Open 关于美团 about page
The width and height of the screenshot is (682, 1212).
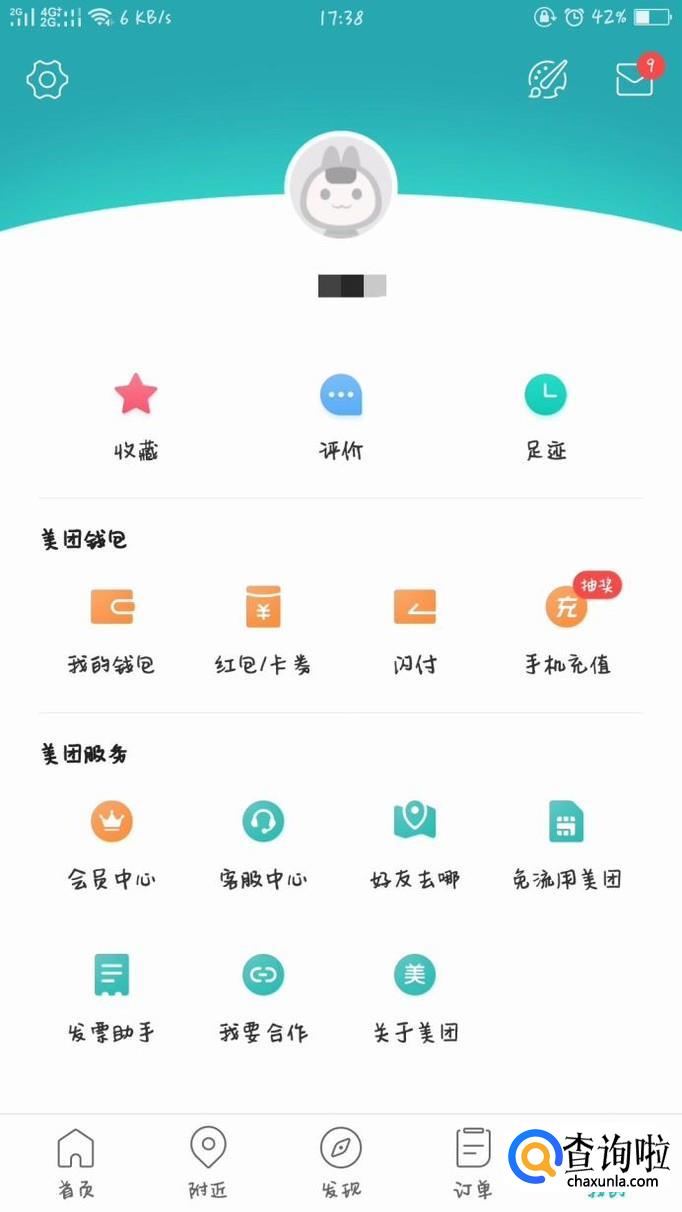click(414, 996)
